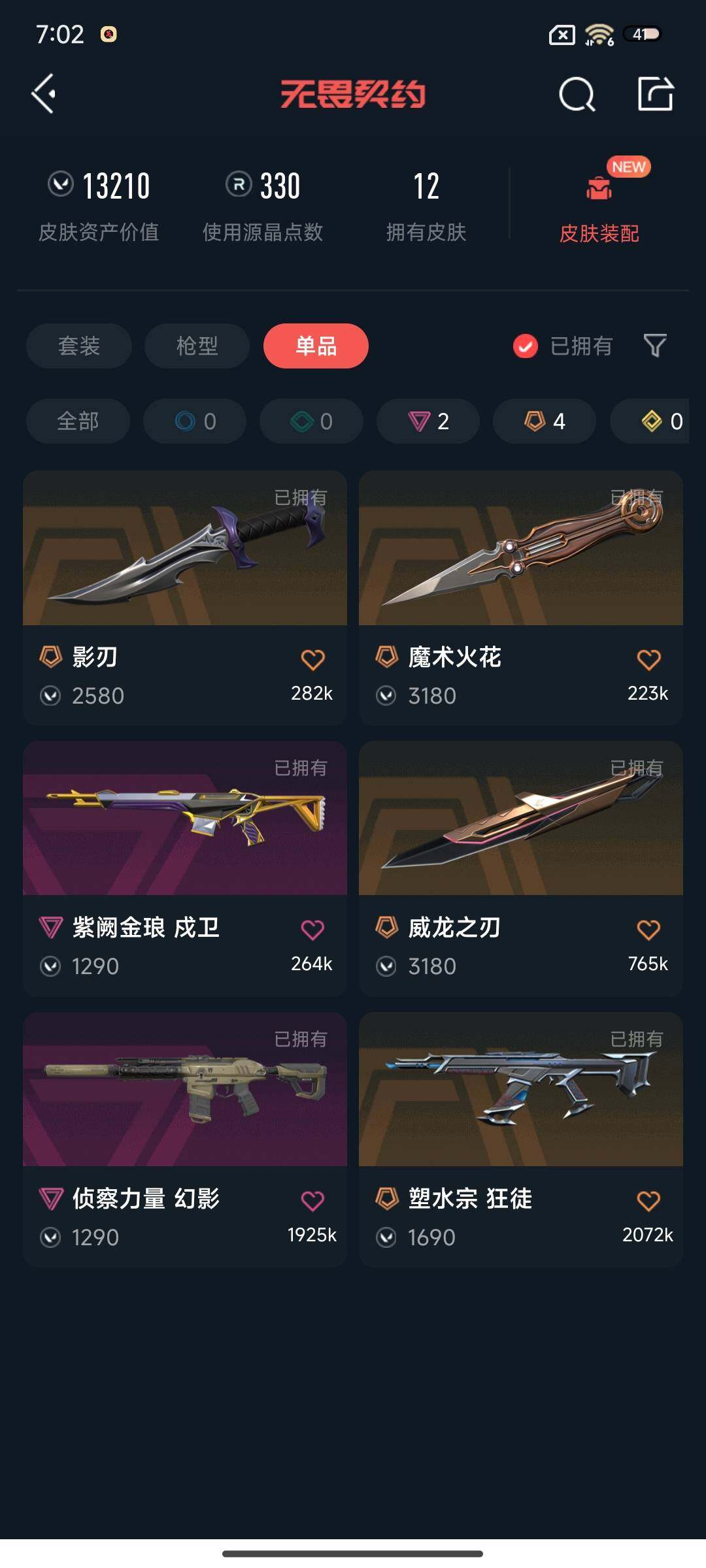Image resolution: width=706 pixels, height=1568 pixels.
Task: Open the search icon in the header
Action: pos(577,95)
